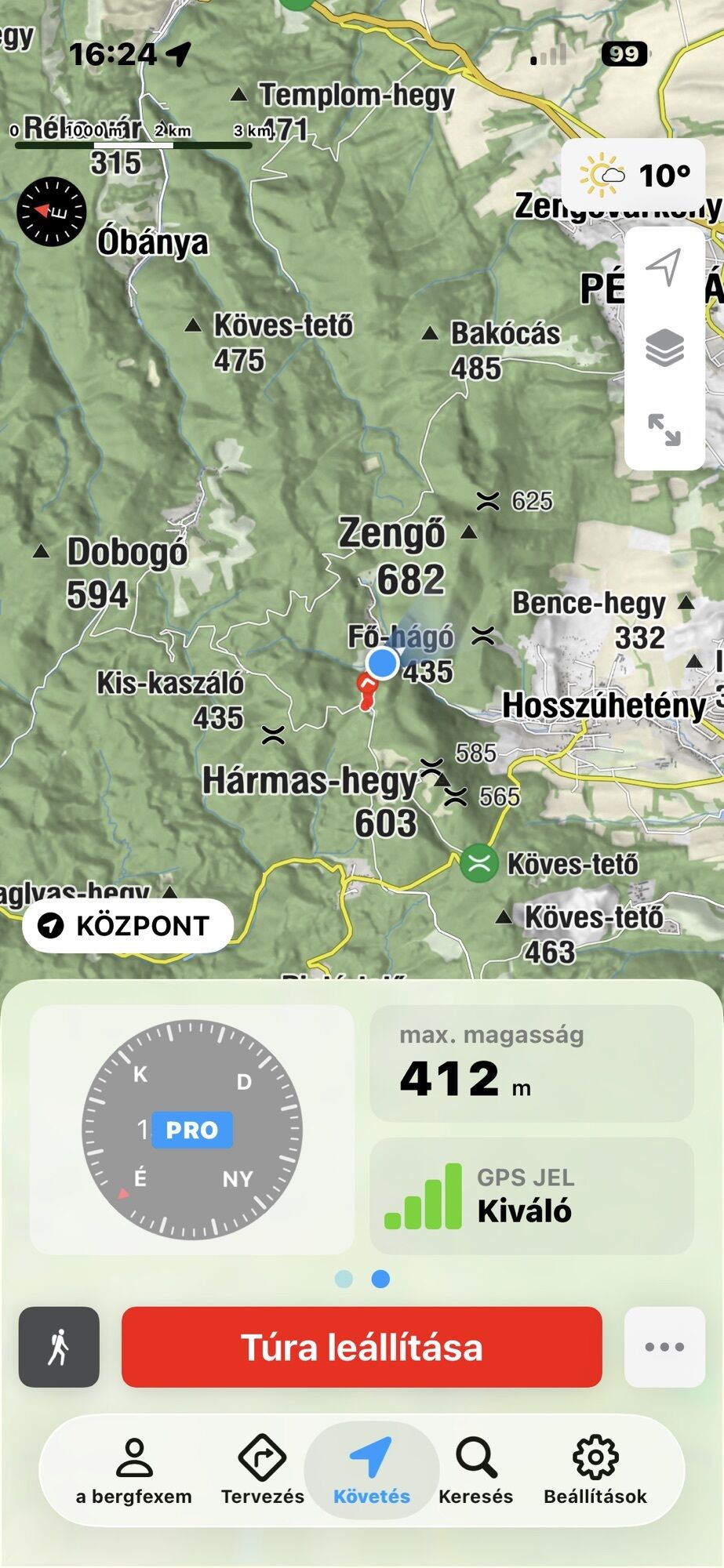The image size is (724, 1568).
Task: Tap the green Köves-tető pass marker
Action: (x=478, y=864)
